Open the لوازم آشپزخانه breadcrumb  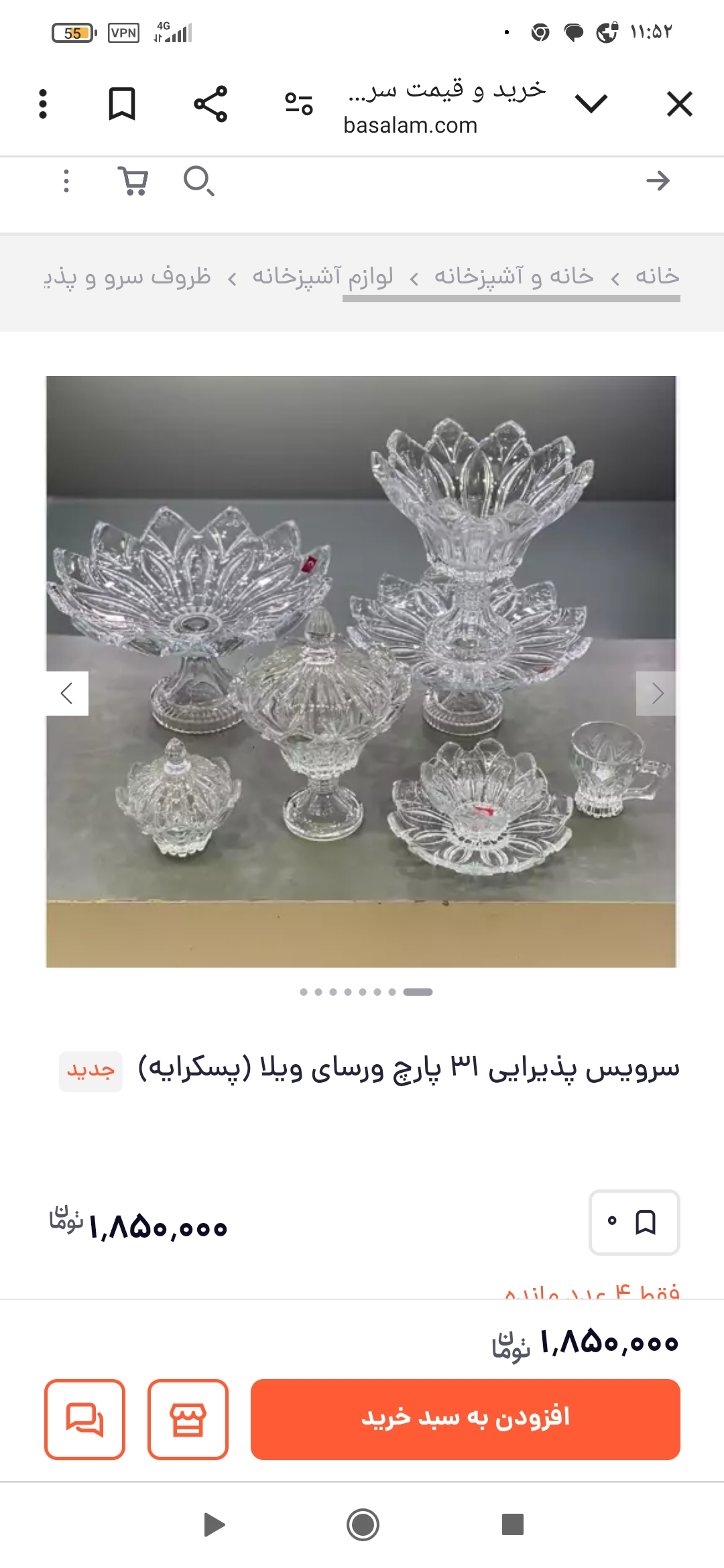pos(322,276)
